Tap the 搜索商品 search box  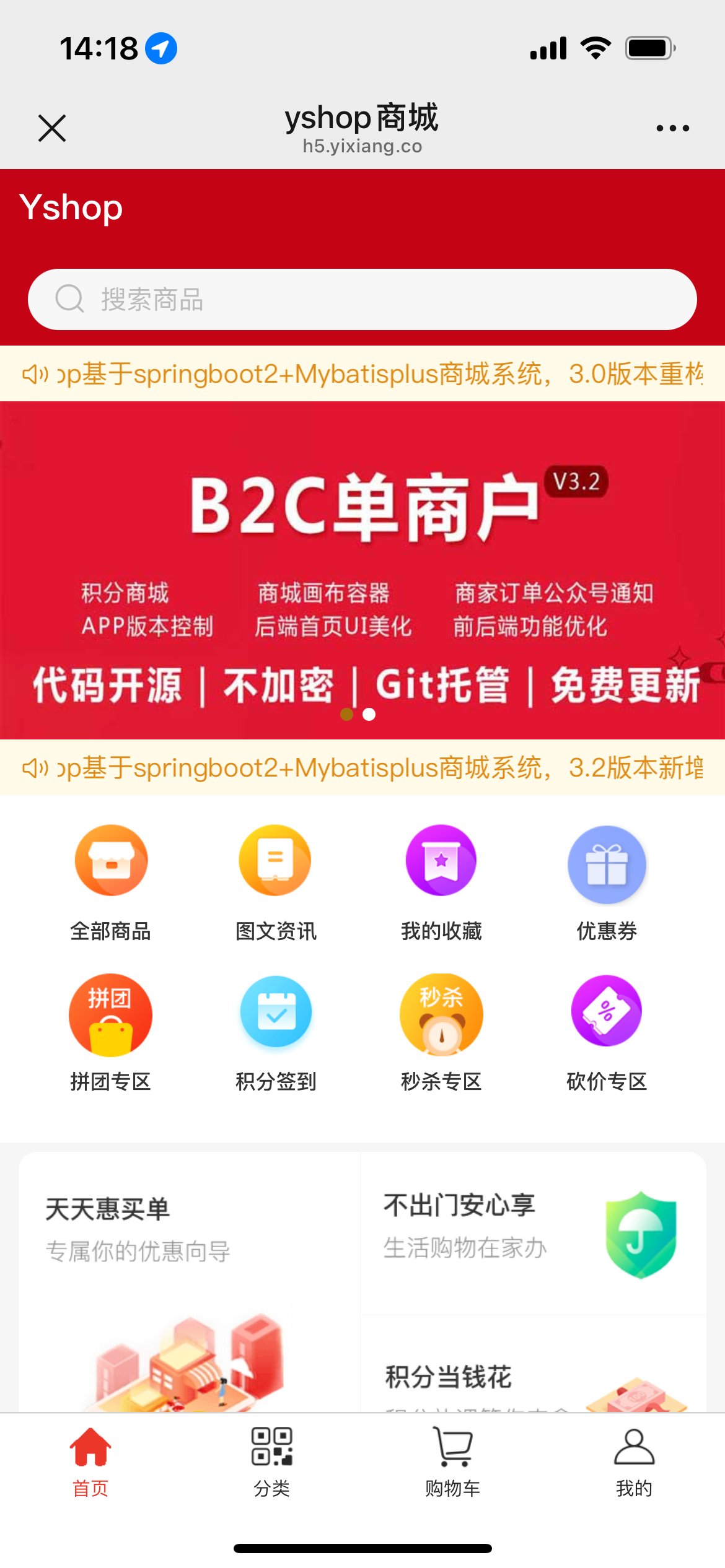coord(362,299)
